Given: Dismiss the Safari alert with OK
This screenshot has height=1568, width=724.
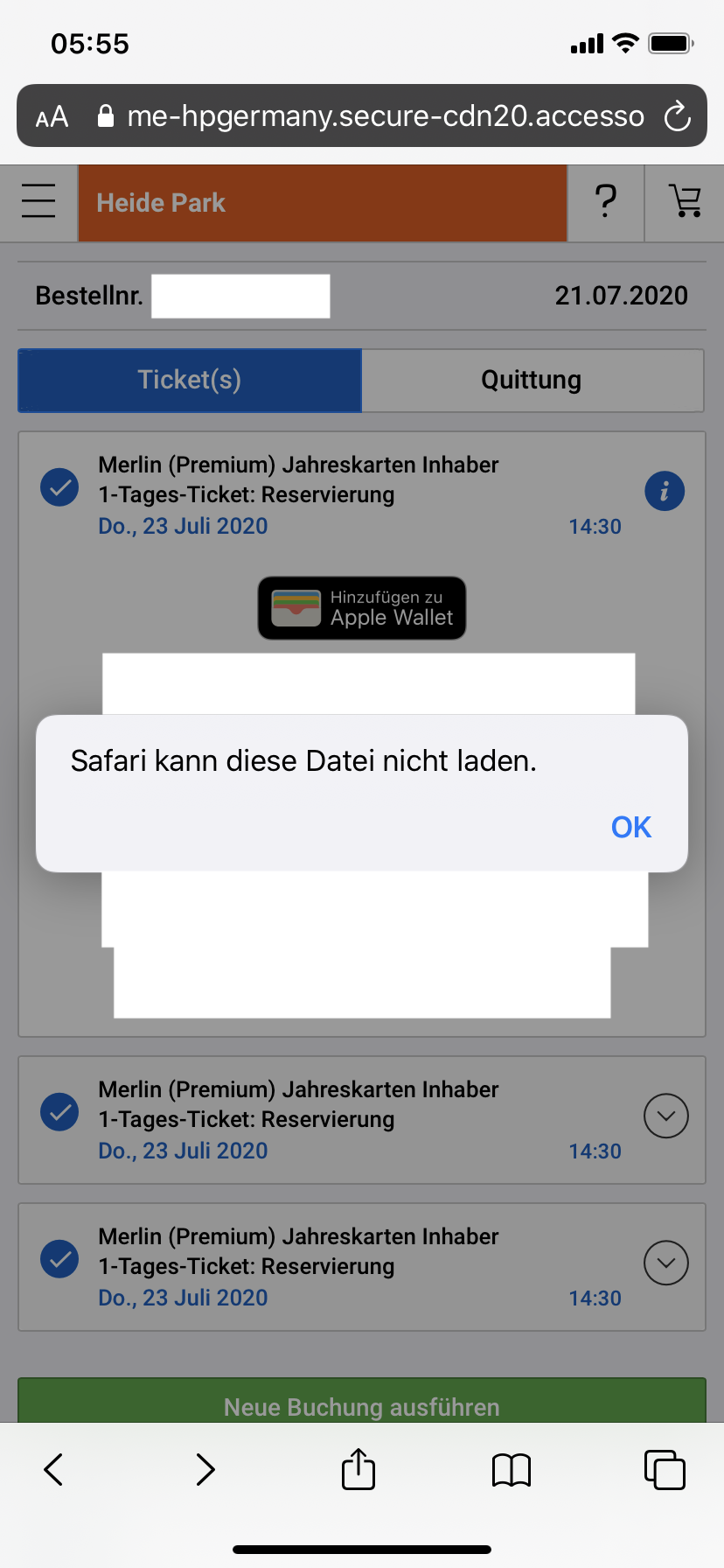Looking at the screenshot, I should (x=631, y=827).
